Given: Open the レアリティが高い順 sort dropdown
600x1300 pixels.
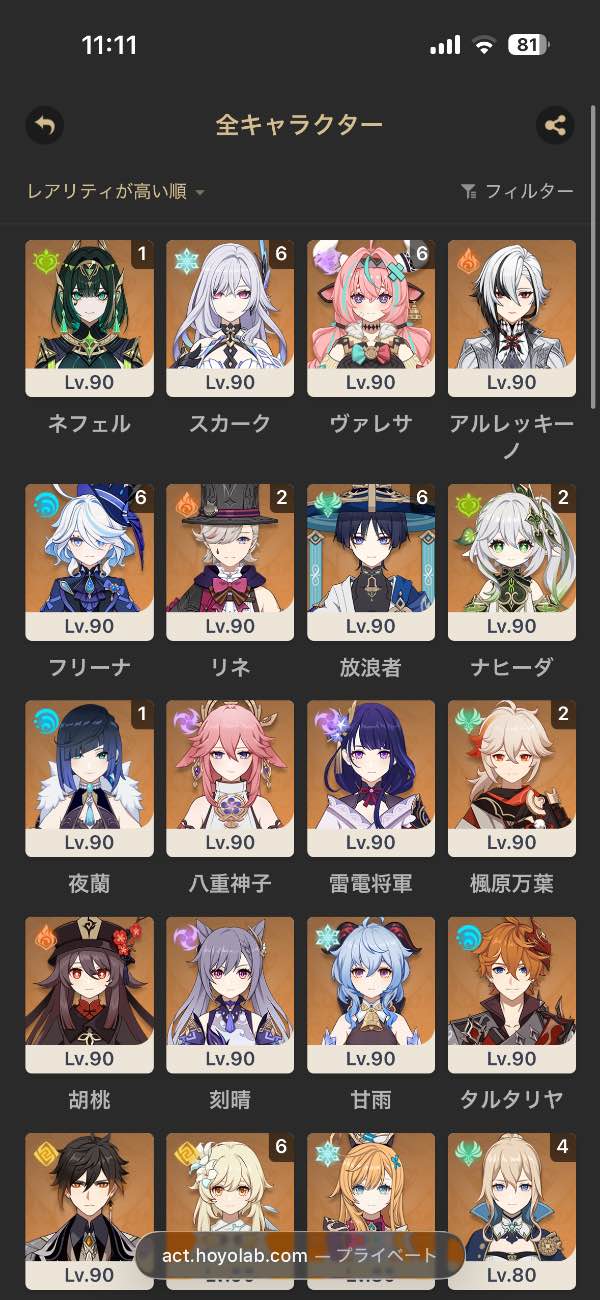Looking at the screenshot, I should (116, 192).
